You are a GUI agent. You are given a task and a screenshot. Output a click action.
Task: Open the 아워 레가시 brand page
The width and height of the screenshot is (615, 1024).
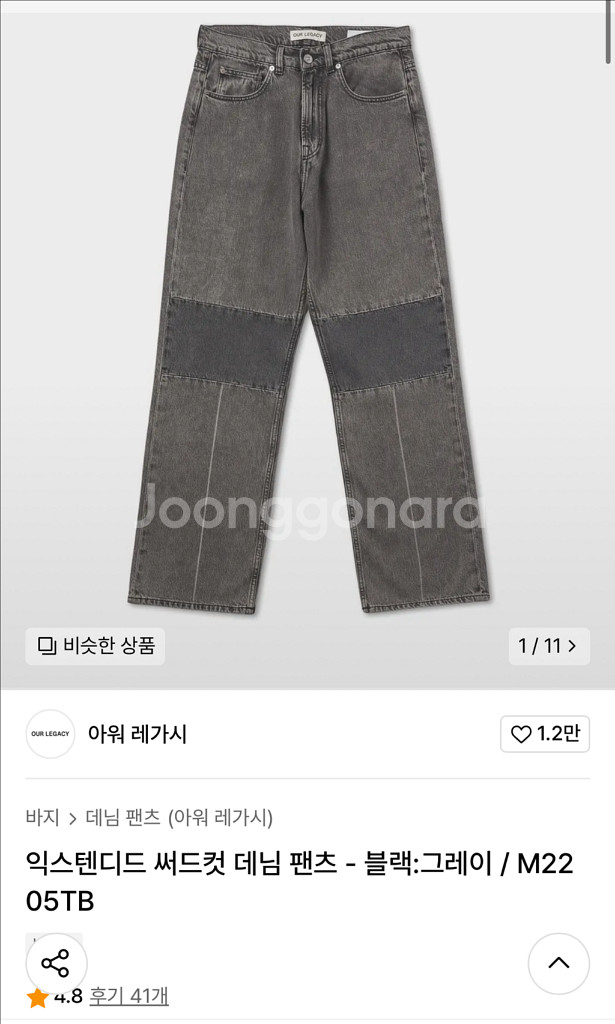(106, 734)
